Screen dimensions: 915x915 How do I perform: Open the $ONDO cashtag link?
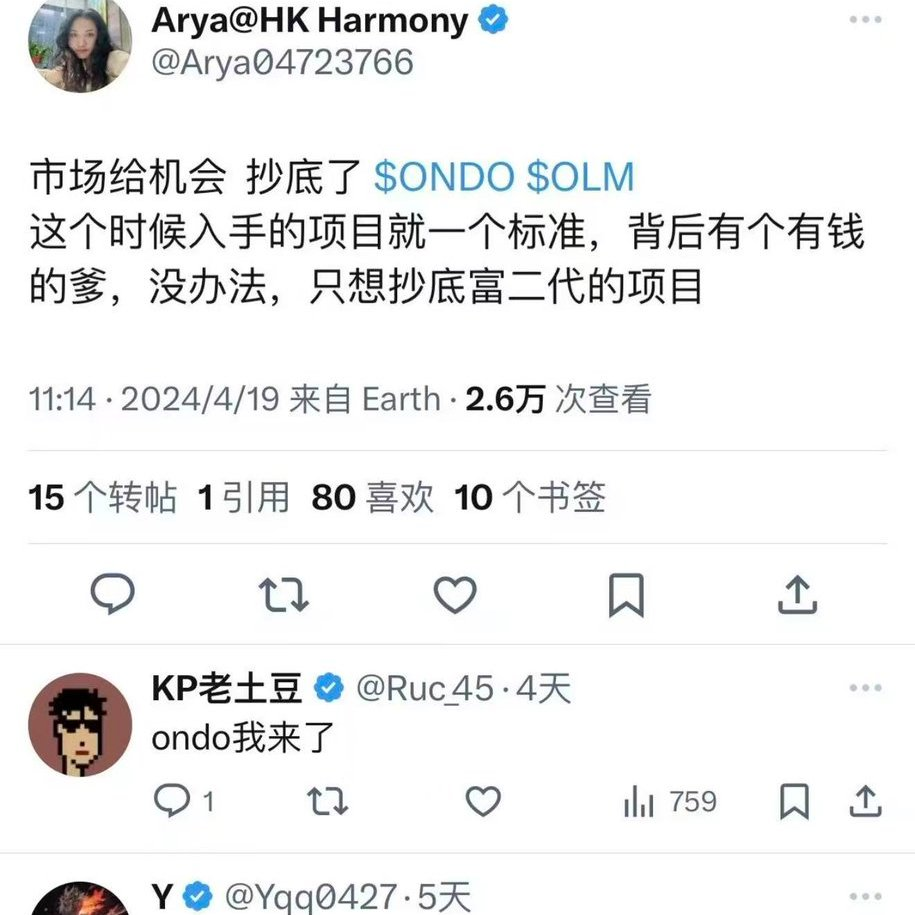point(446,177)
